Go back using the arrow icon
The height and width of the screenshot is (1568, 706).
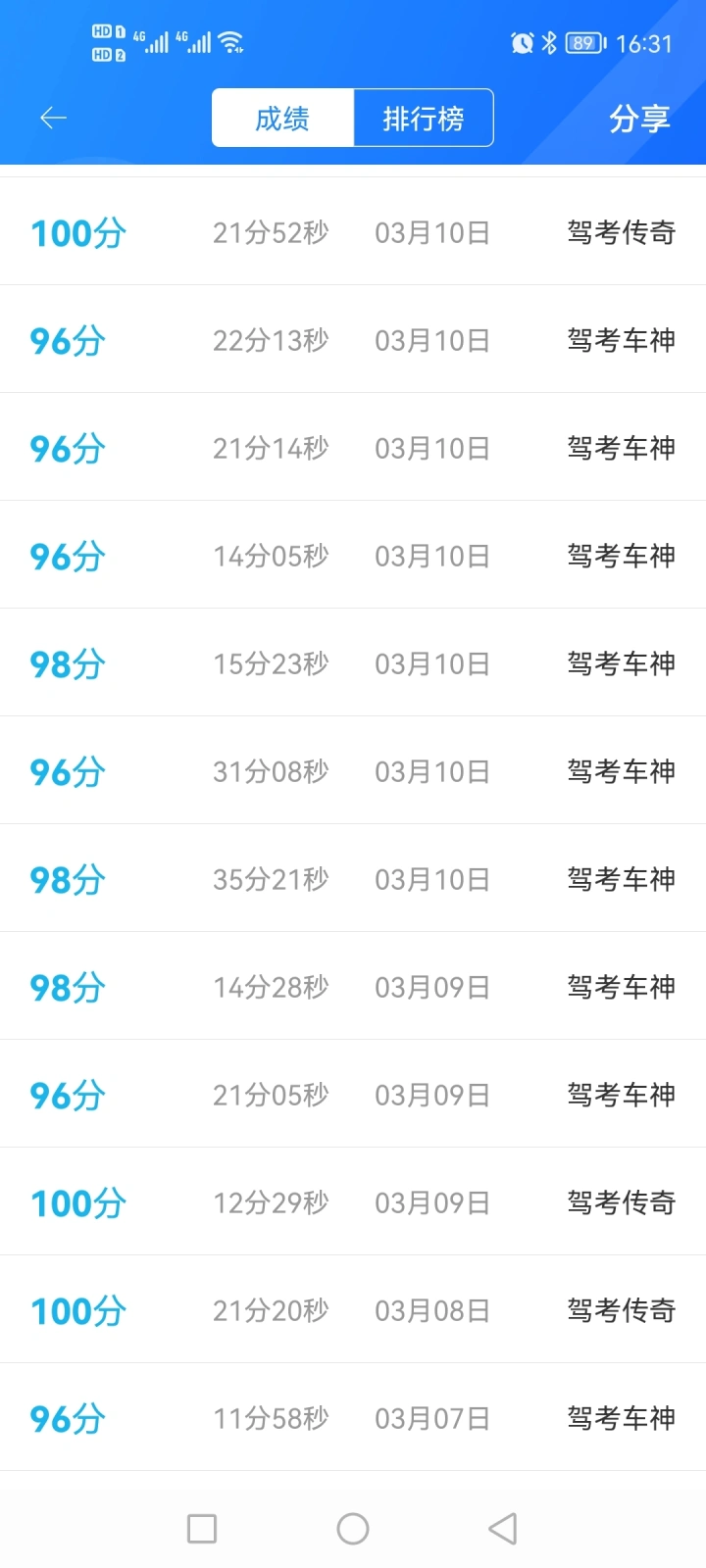pyautogui.click(x=53, y=119)
